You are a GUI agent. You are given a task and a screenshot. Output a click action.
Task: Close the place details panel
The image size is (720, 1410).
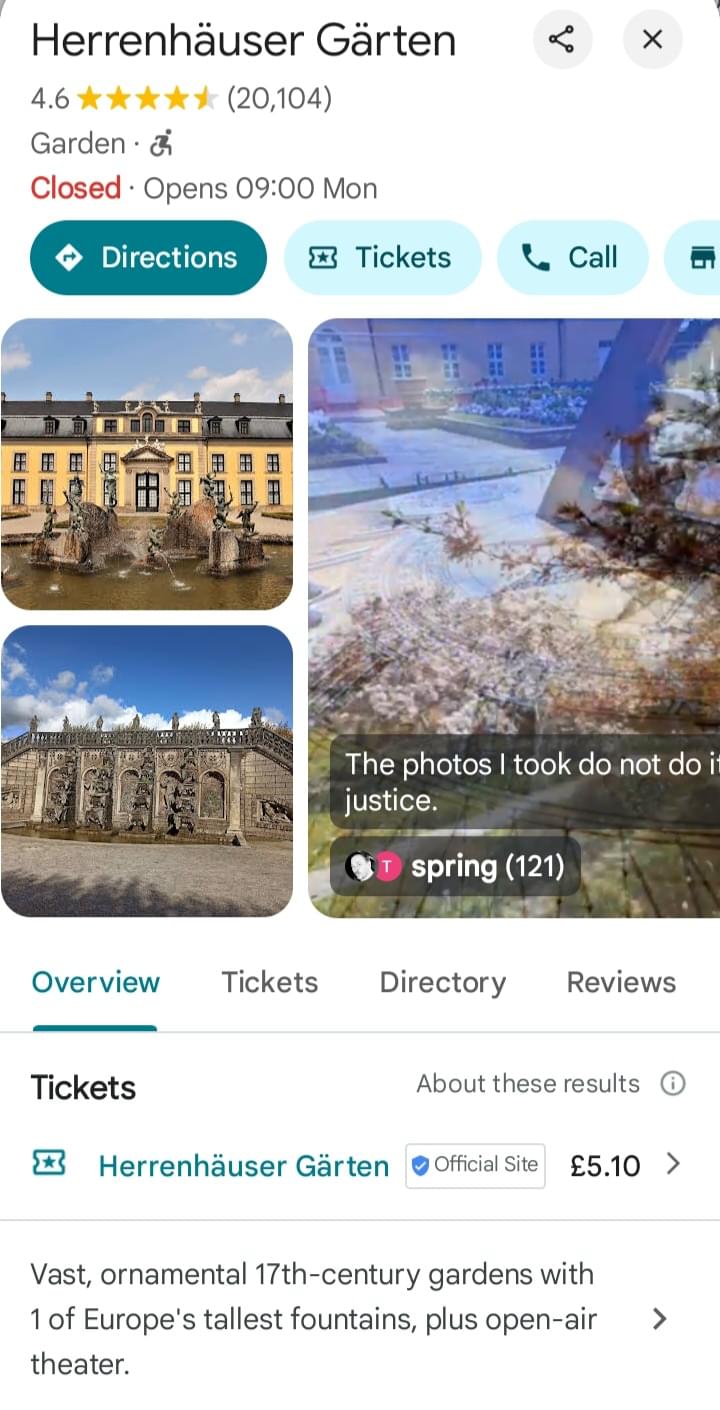pyautogui.click(x=652, y=40)
